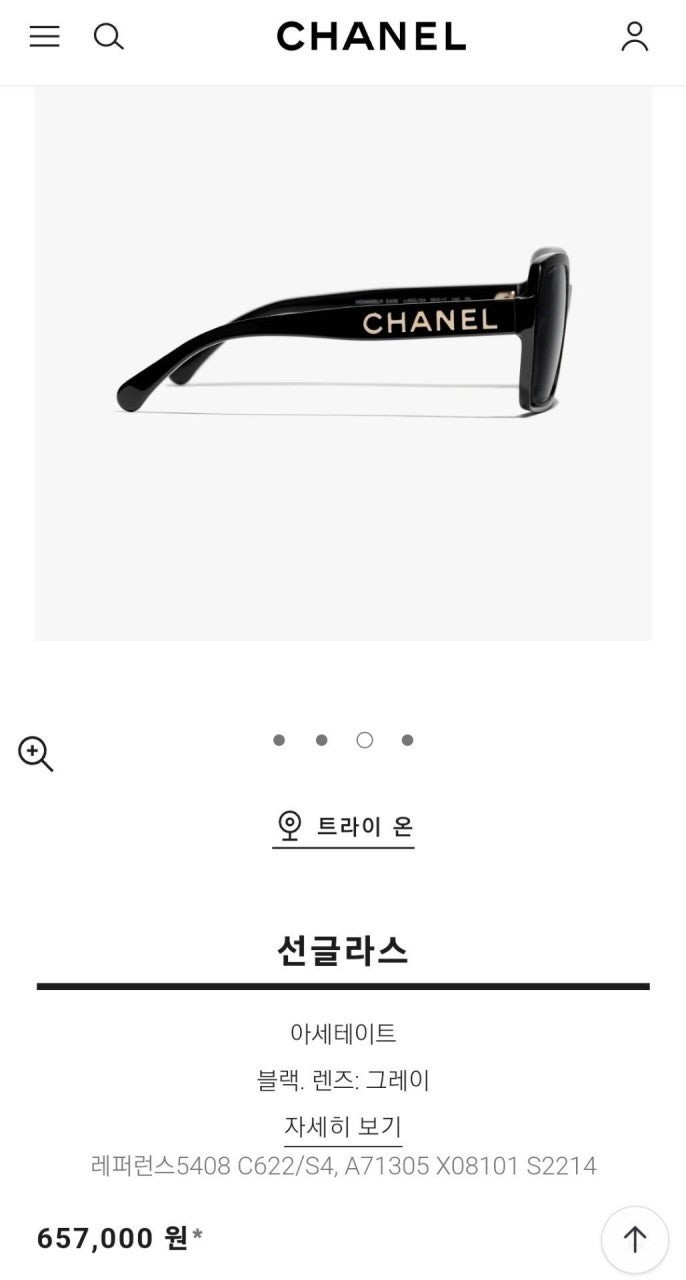
Task: Show the second product image dot
Action: (x=321, y=740)
